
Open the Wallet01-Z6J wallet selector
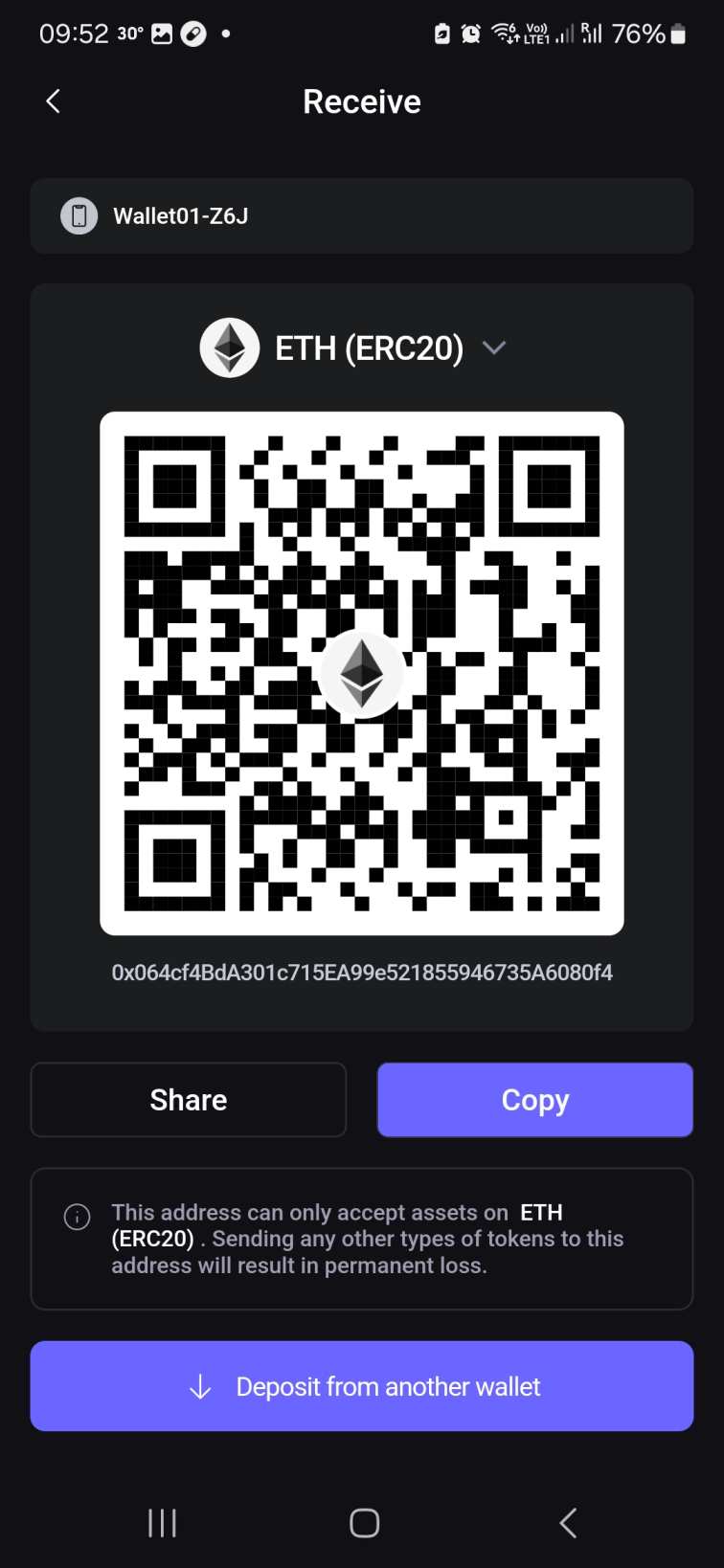pos(361,215)
